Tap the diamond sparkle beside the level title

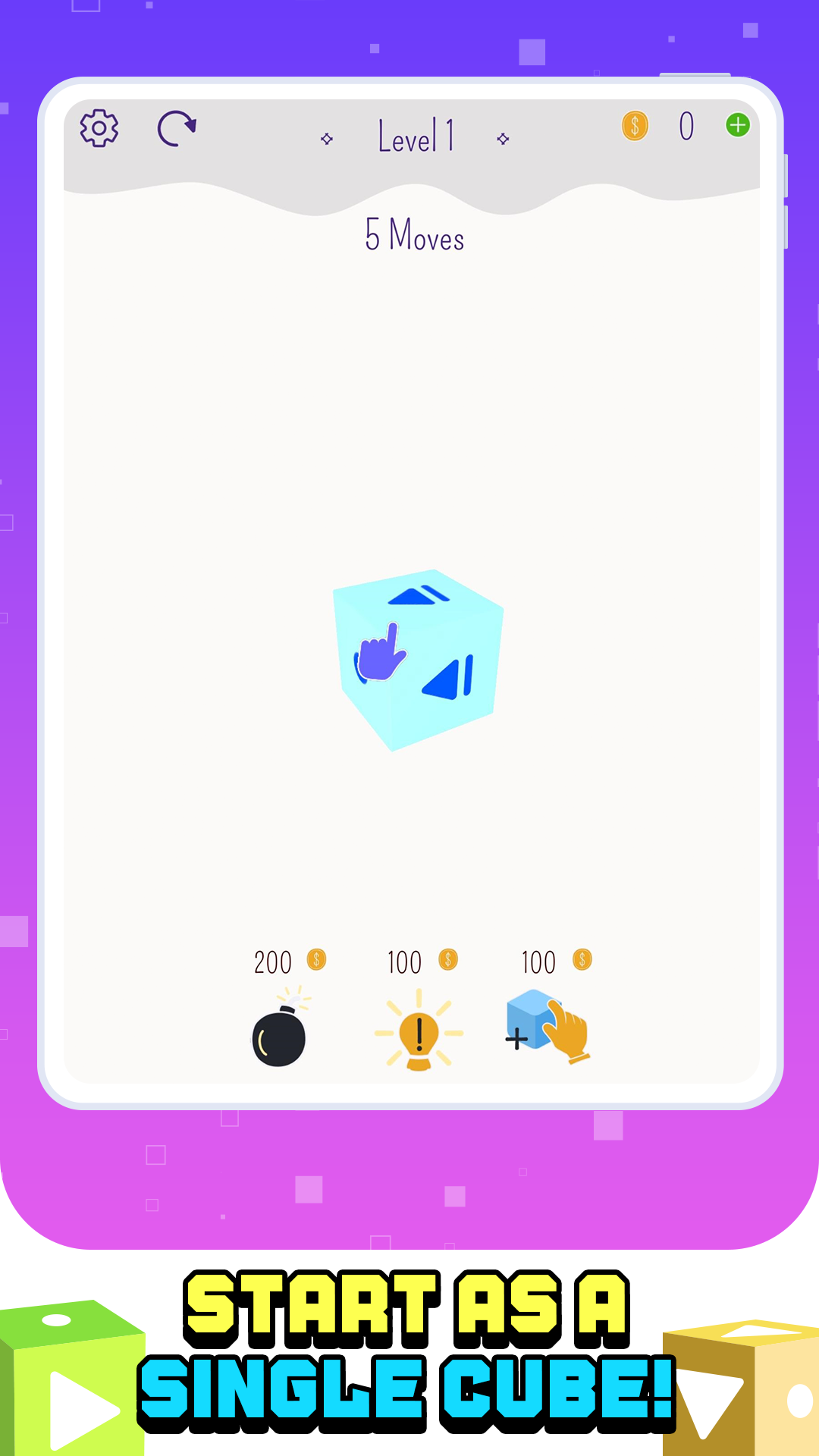coord(326,138)
